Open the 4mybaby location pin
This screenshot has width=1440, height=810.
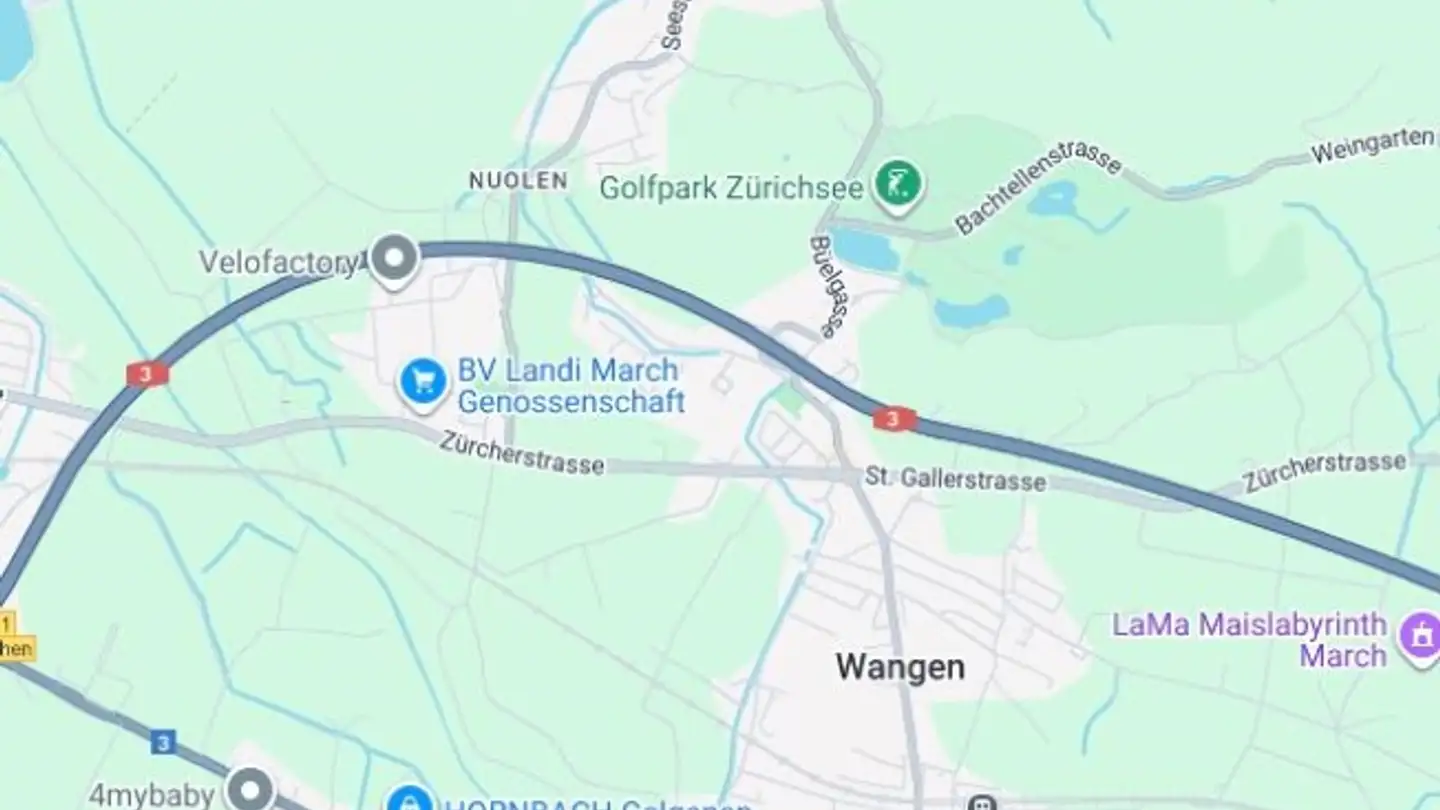pyautogui.click(x=249, y=789)
